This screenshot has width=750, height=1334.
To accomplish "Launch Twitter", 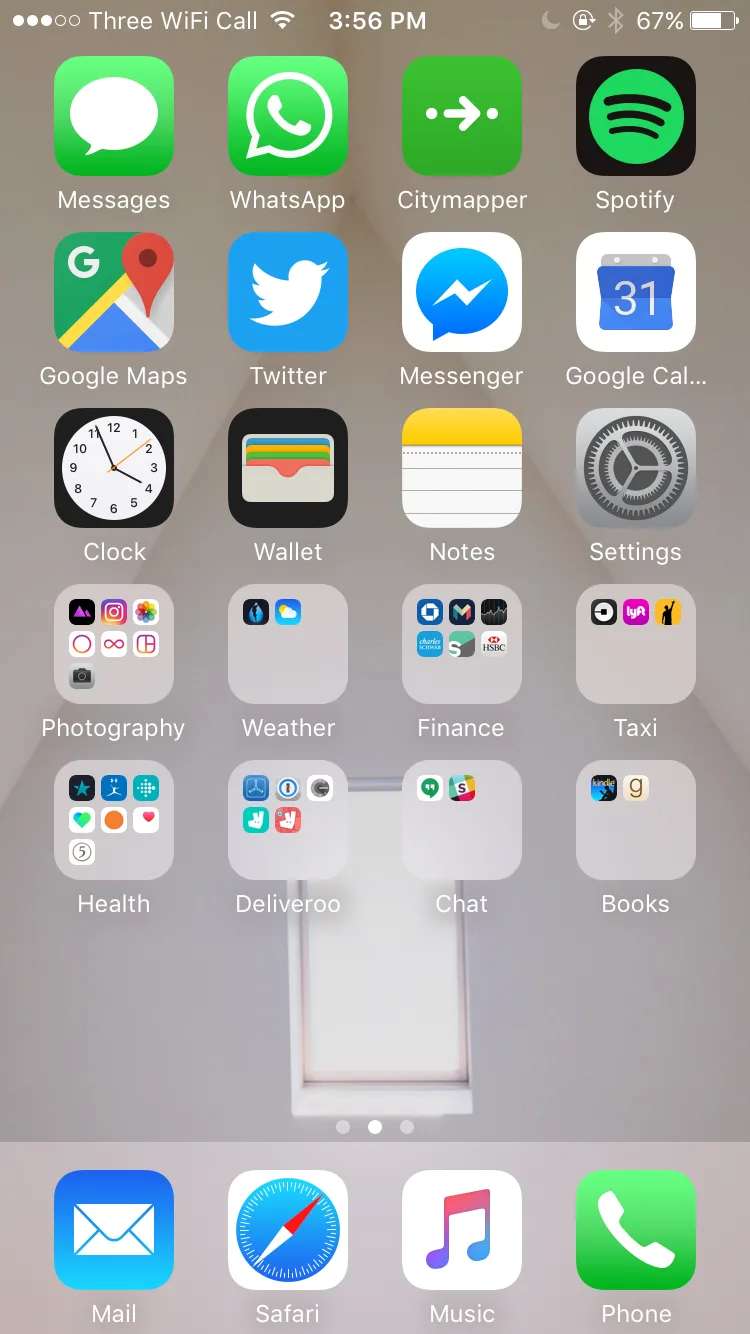I will click(288, 292).
